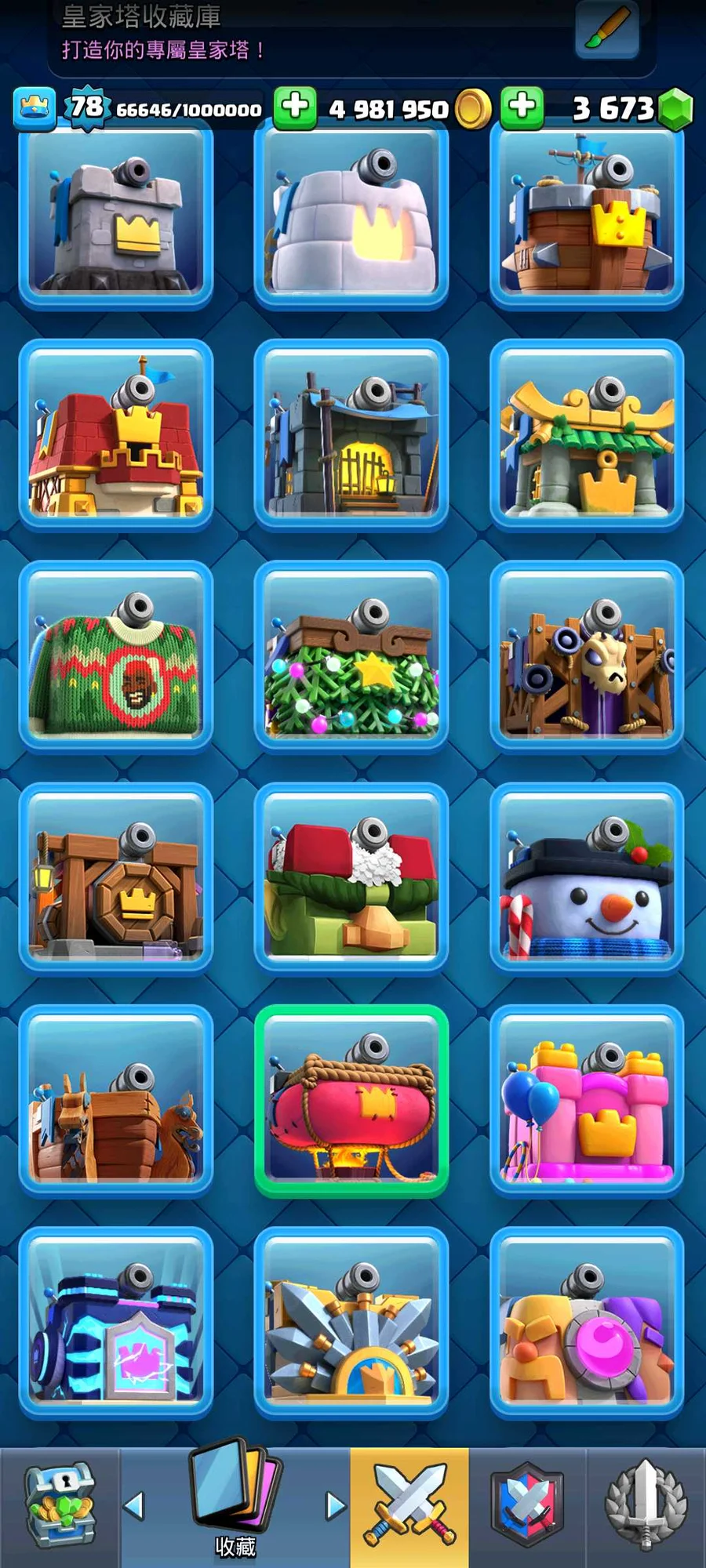The height and width of the screenshot is (1568, 706).
Task: Pick the ugly Christmas sweater tower skin
Action: pyautogui.click(x=116, y=657)
